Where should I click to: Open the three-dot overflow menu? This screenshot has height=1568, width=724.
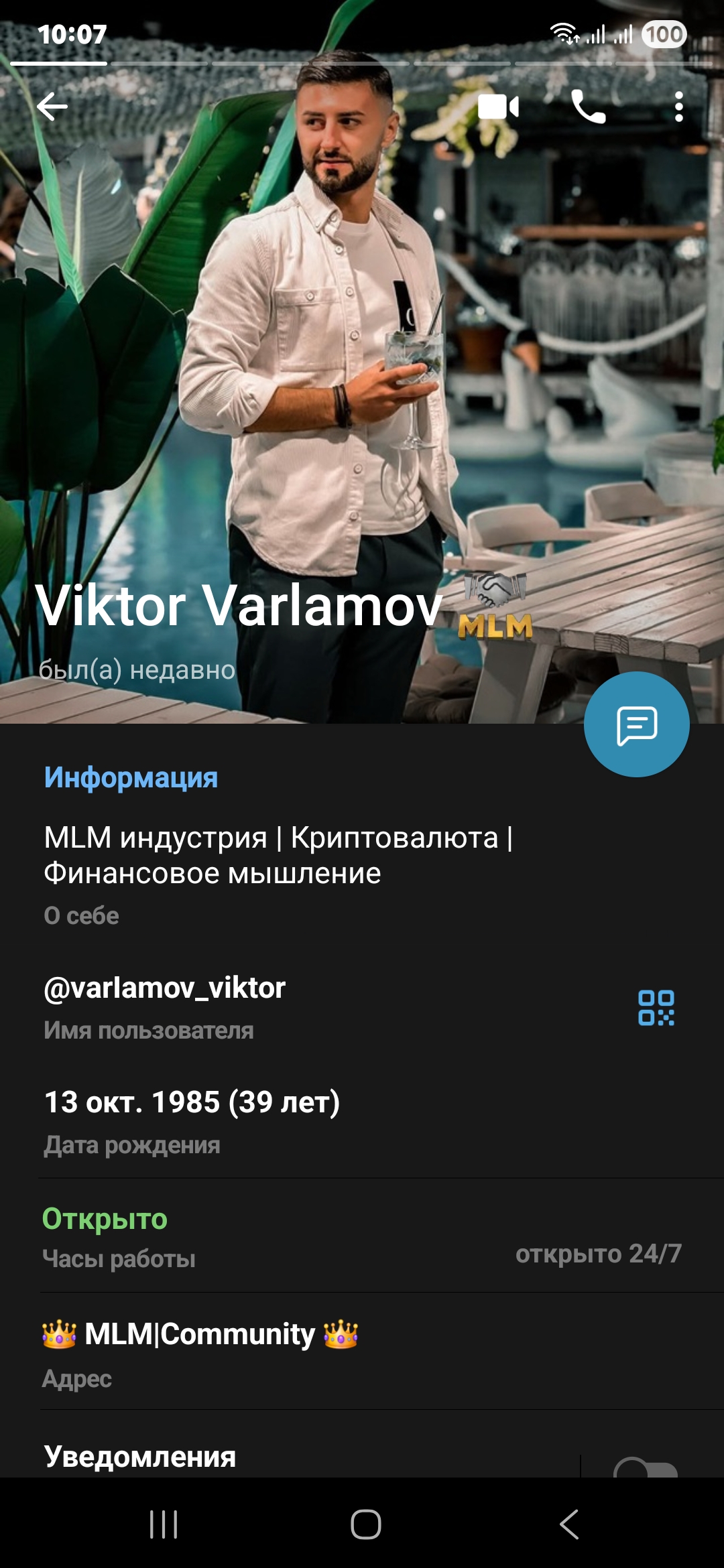click(678, 107)
